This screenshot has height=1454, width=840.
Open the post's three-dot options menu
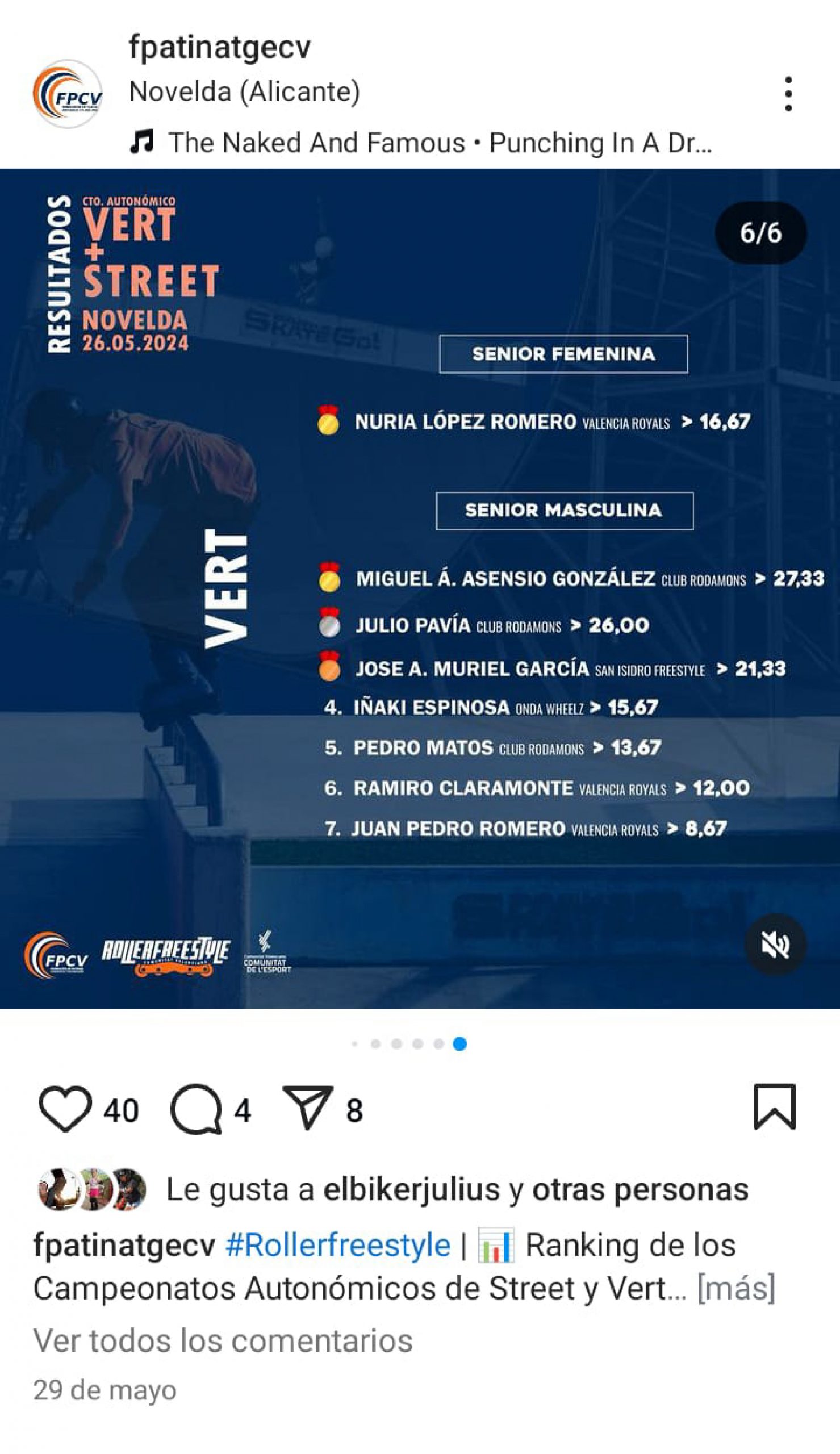[x=788, y=94]
